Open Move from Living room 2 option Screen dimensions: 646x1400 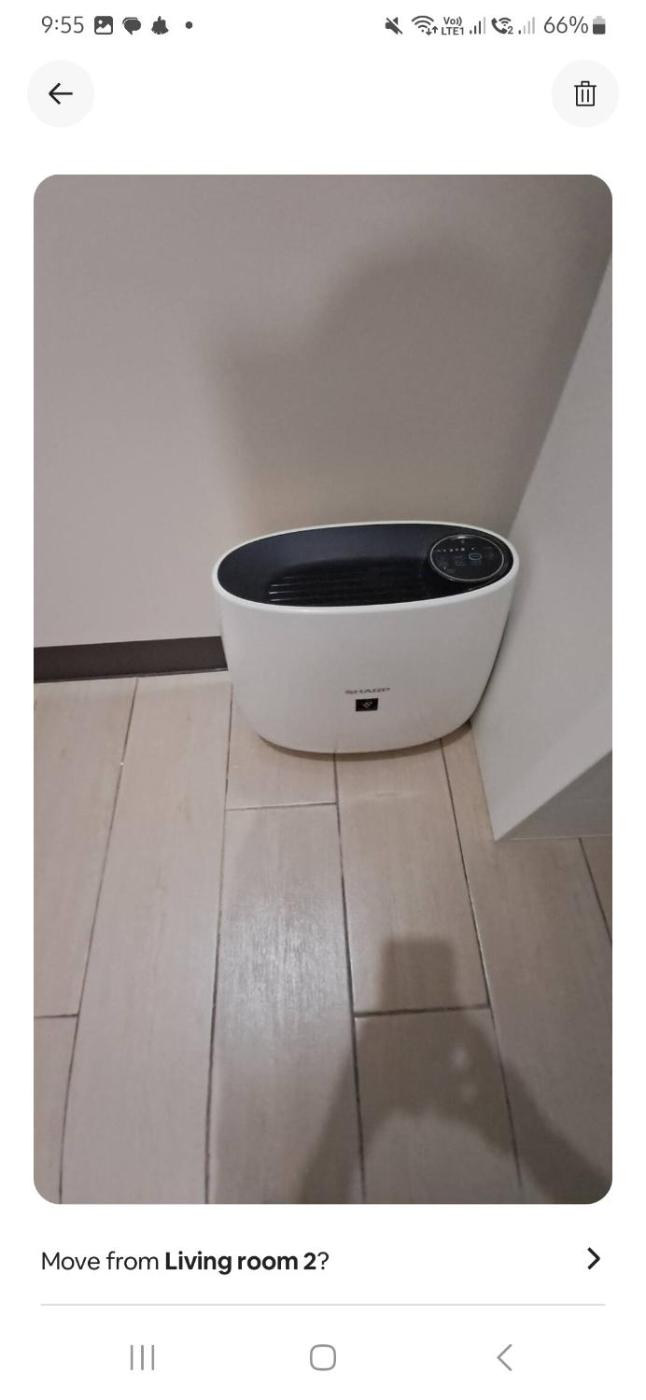[322, 1260]
